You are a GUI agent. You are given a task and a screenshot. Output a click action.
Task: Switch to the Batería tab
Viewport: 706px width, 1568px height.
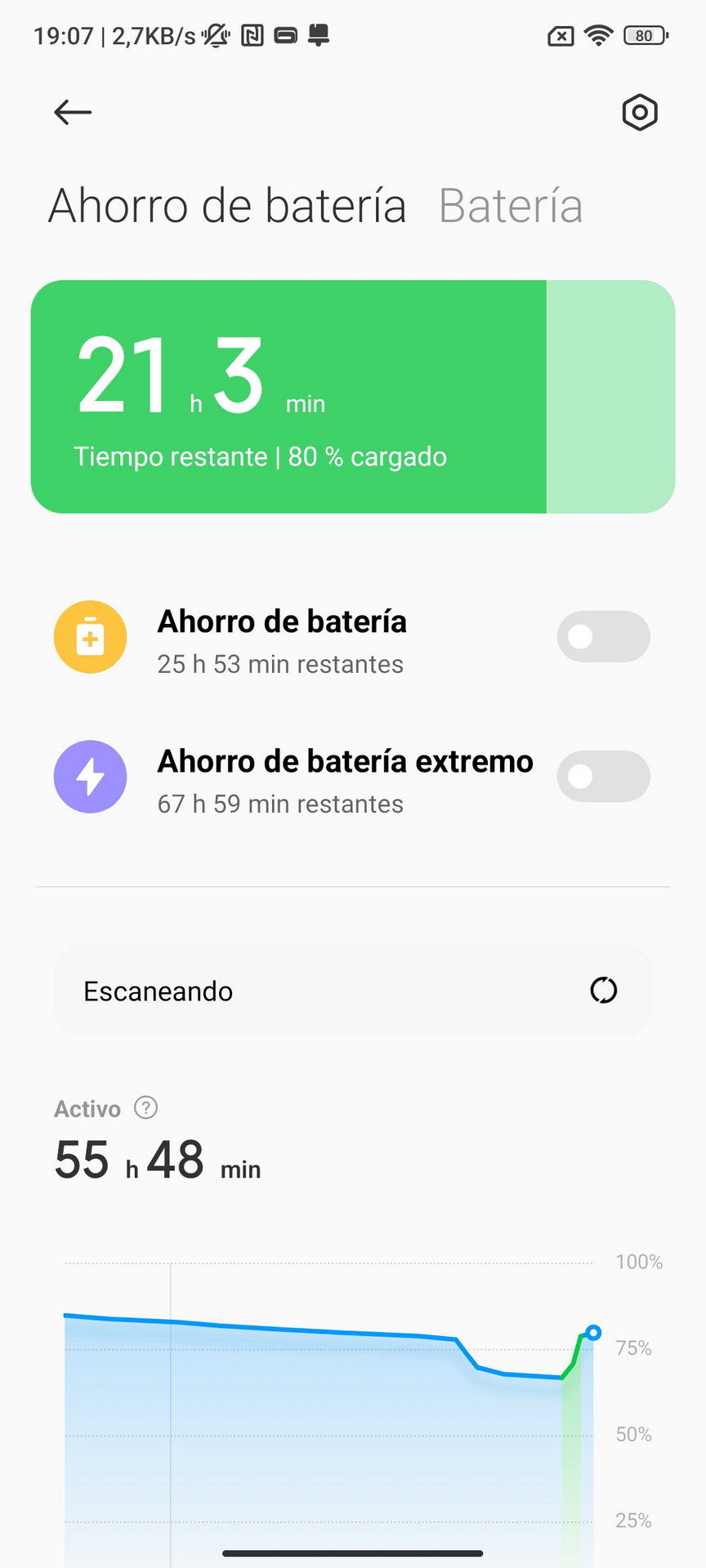tap(511, 206)
